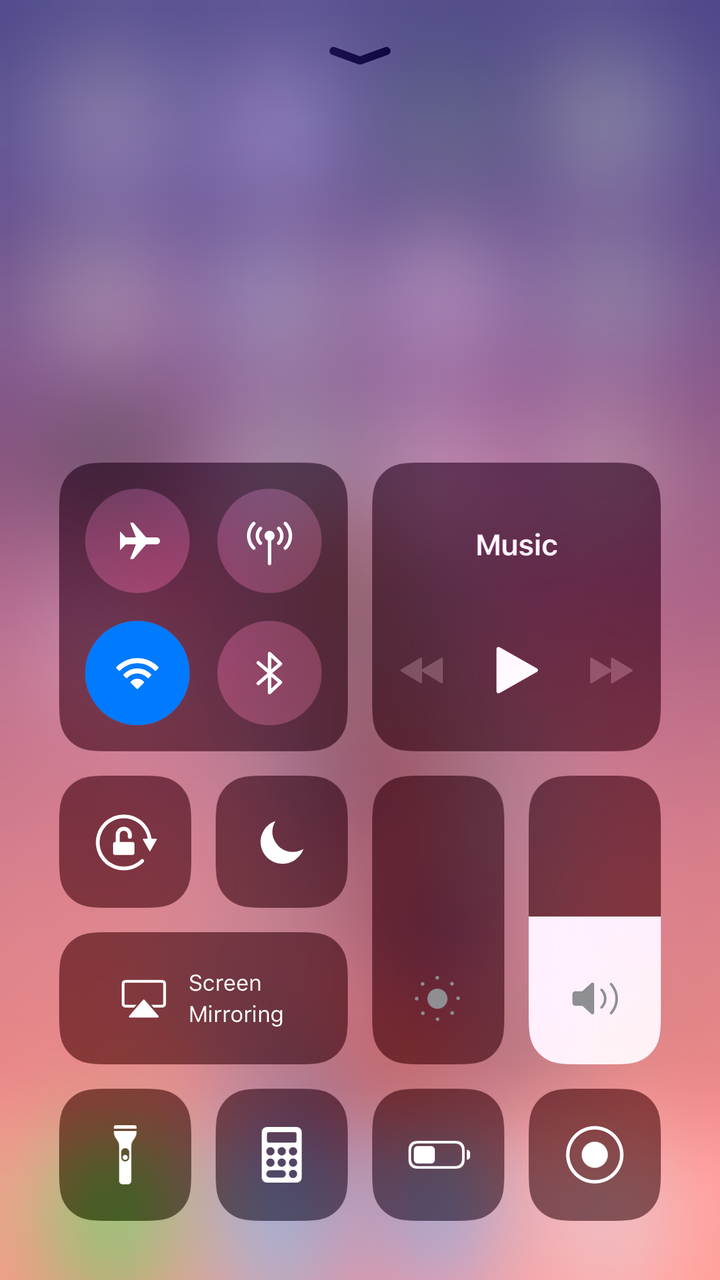The width and height of the screenshot is (720, 1280).
Task: Enable Bluetooth
Action: (269, 672)
